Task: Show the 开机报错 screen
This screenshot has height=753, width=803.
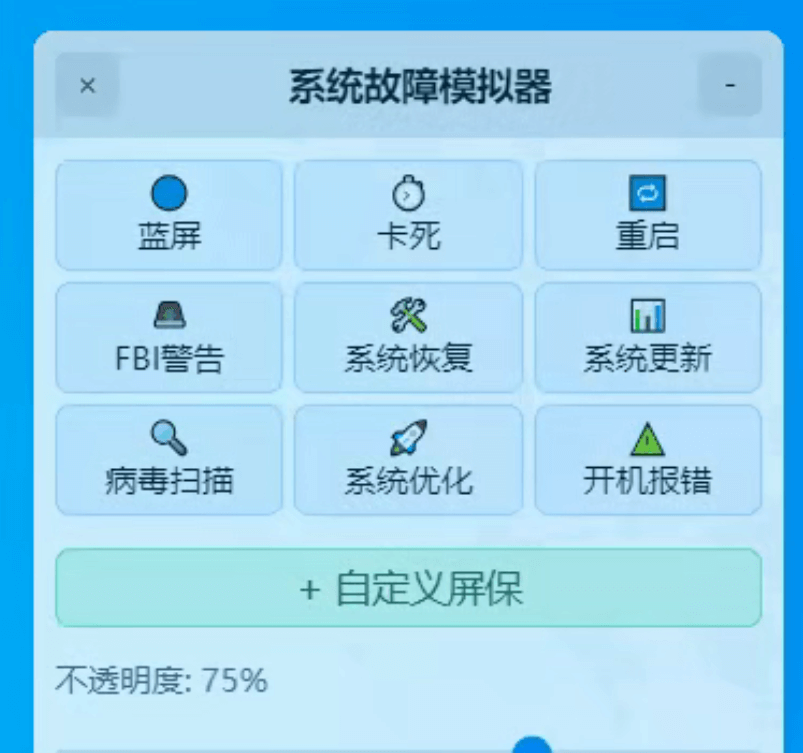Action: click(647, 460)
